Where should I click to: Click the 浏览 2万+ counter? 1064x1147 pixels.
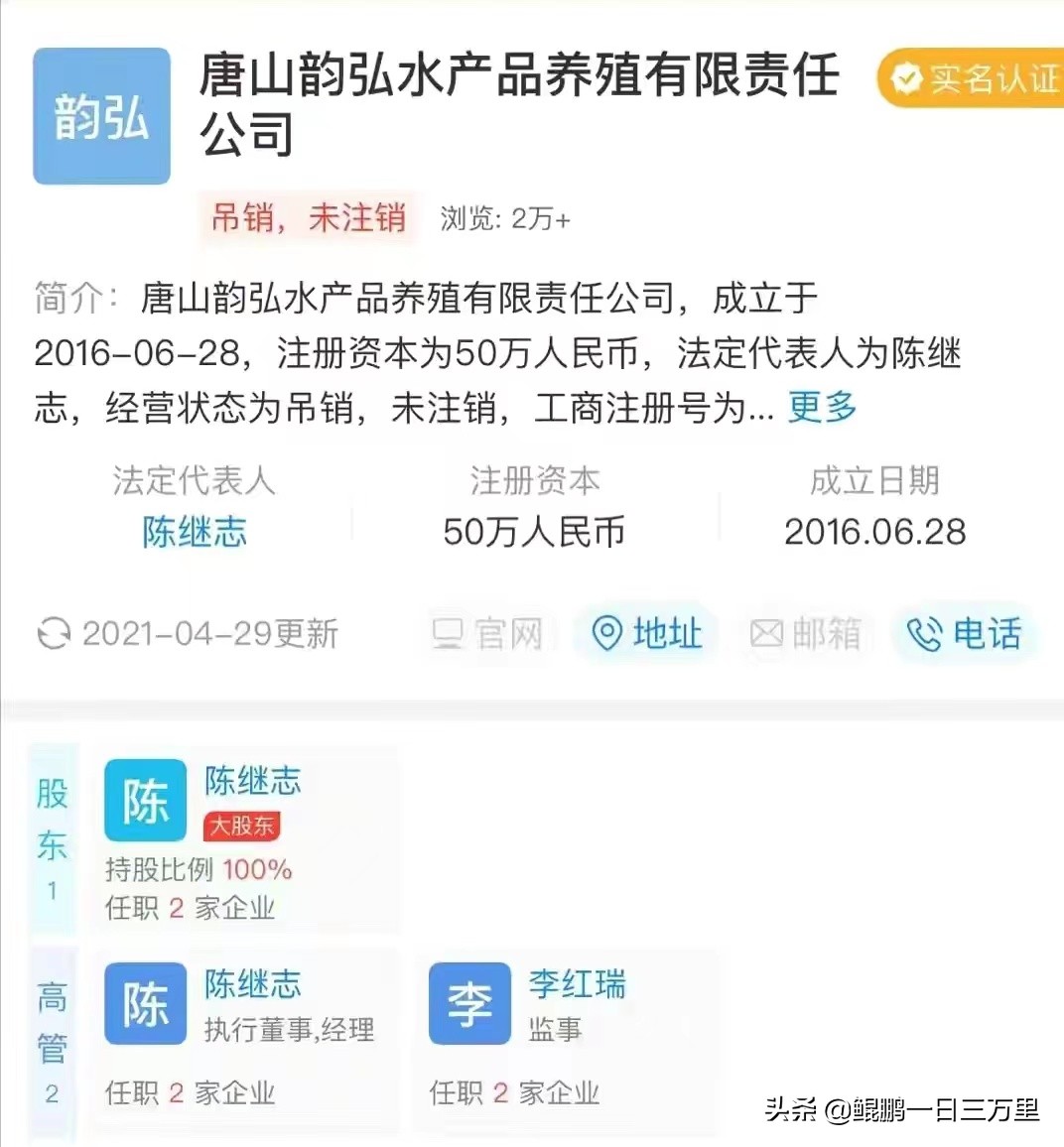[503, 220]
